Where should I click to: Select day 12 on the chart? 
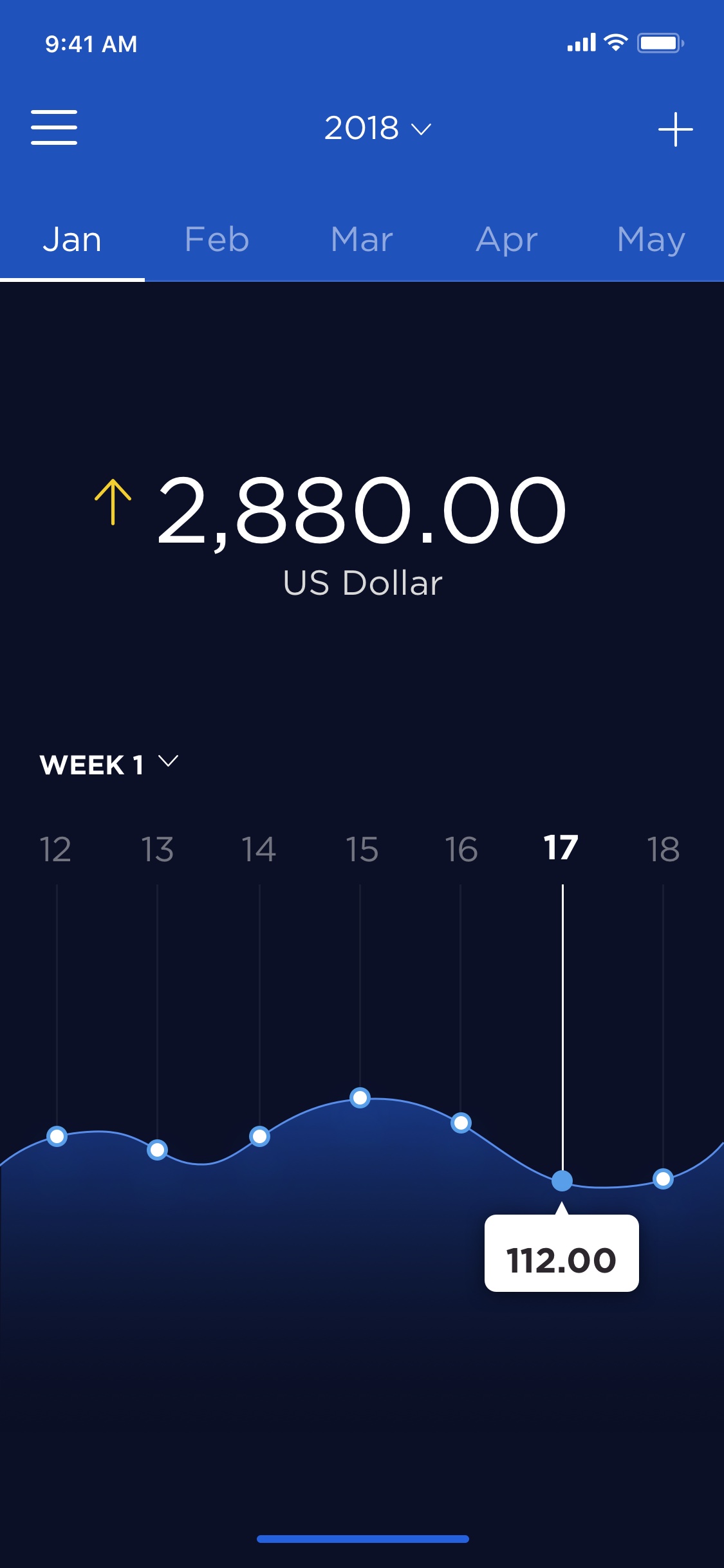point(55,849)
